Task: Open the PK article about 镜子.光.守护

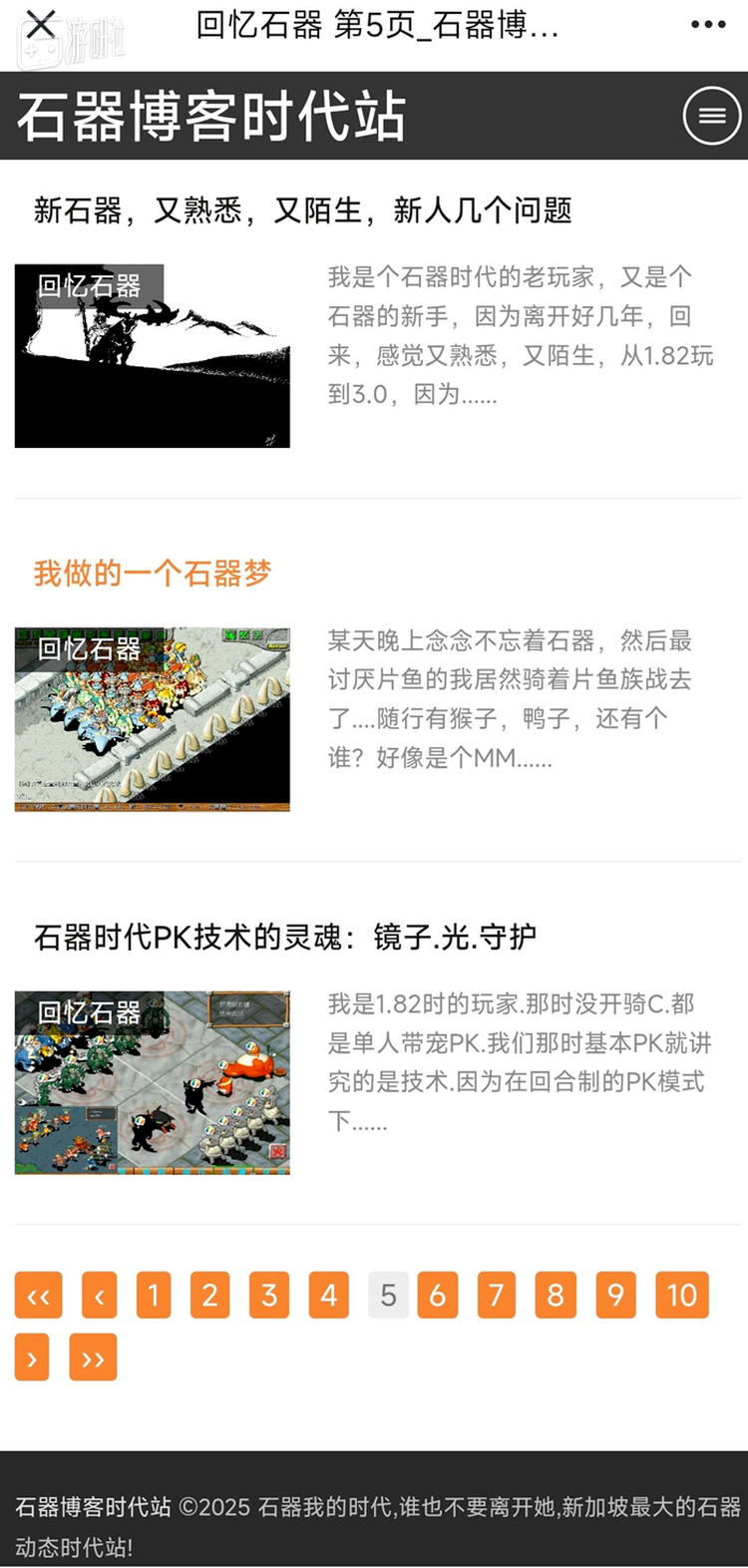Action: pos(285,936)
